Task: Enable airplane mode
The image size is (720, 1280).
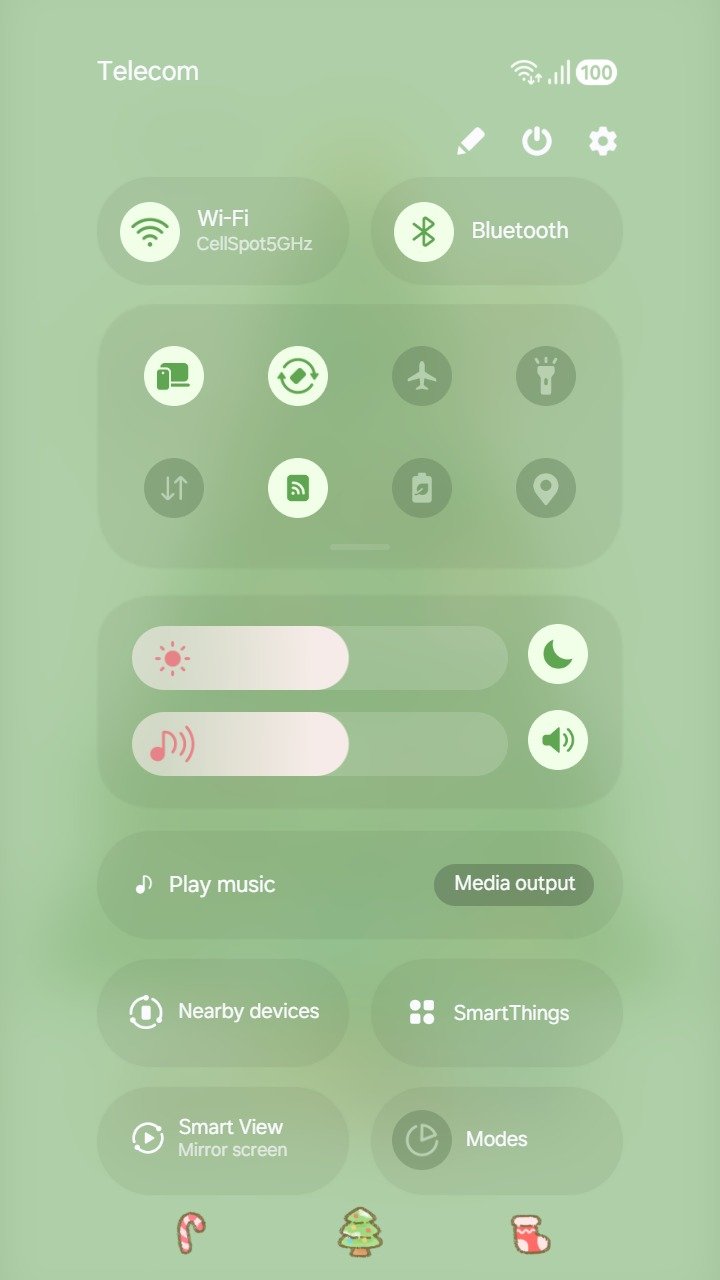Action: coord(422,376)
